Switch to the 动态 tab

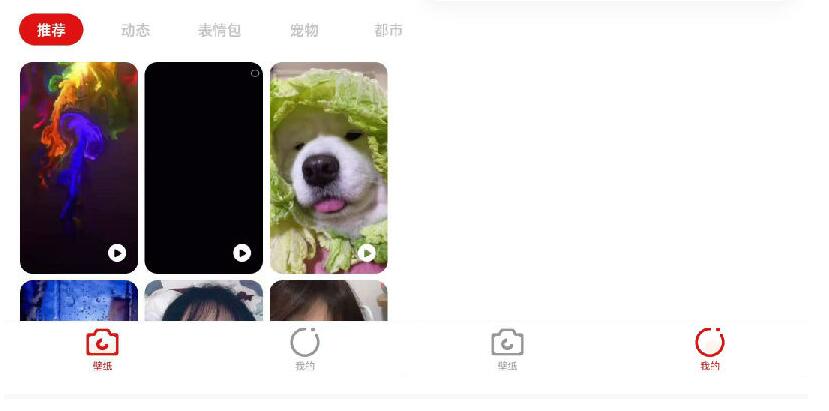135,30
